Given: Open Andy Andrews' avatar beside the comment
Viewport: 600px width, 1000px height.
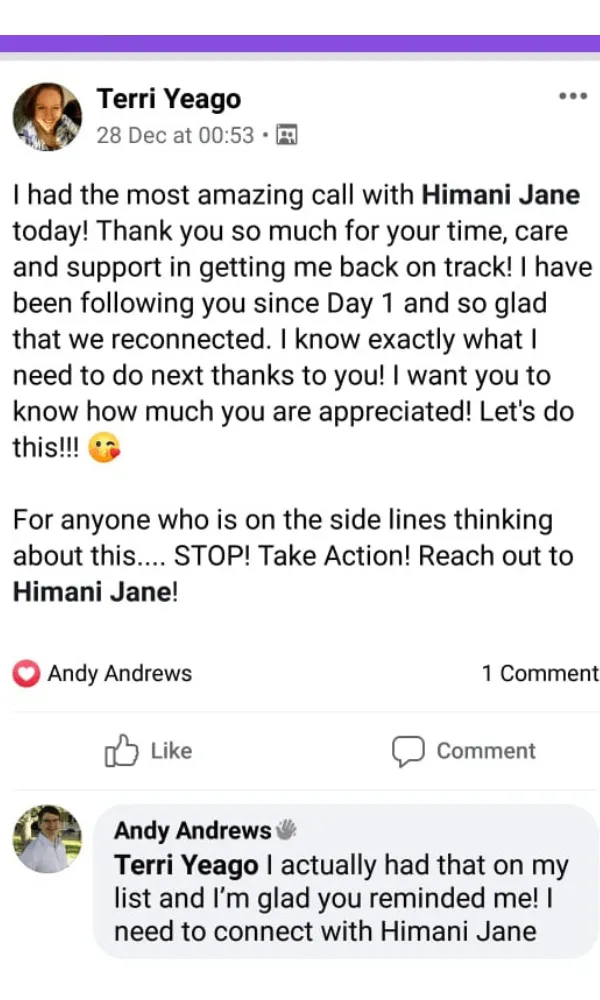Looking at the screenshot, I should click(47, 838).
